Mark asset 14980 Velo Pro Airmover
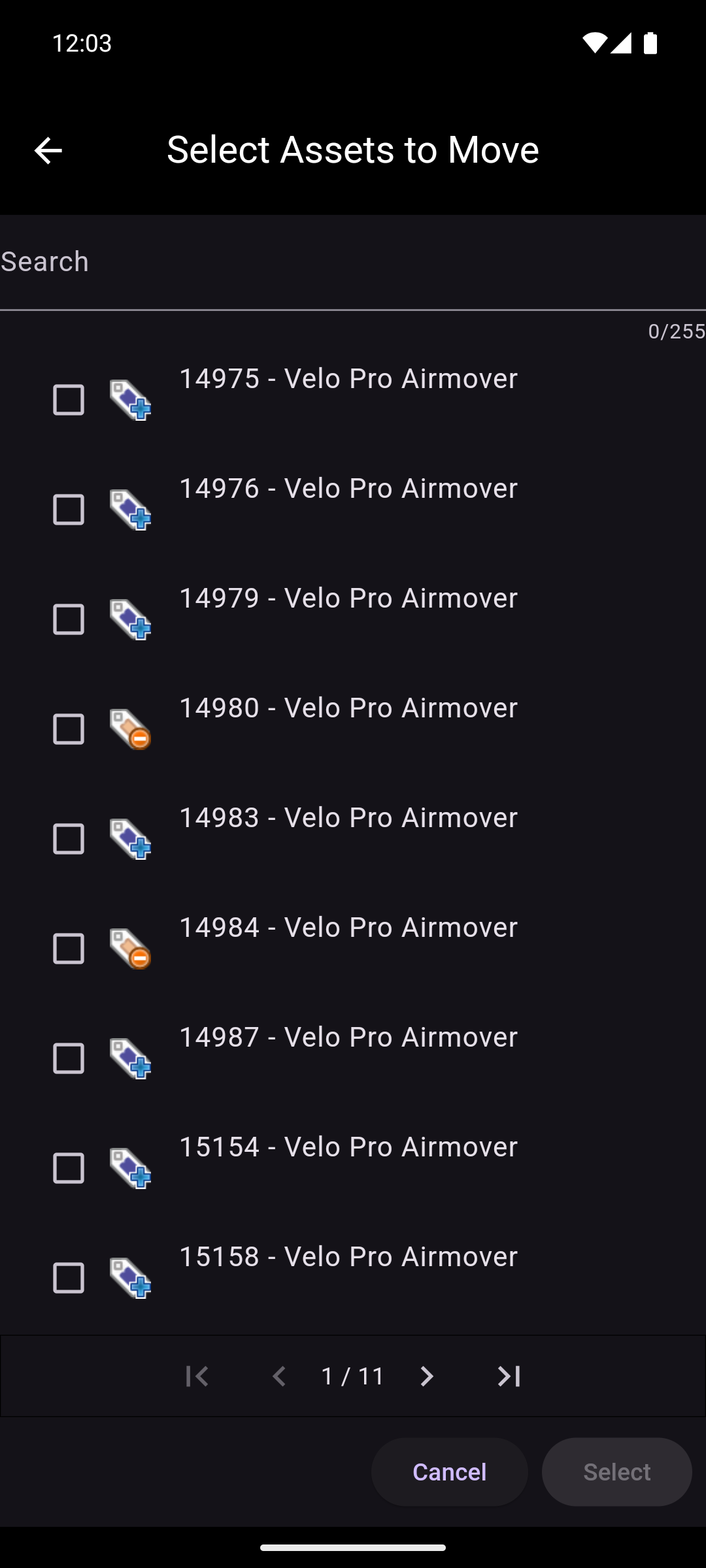Screen dimensions: 706x1568 (x=69, y=729)
